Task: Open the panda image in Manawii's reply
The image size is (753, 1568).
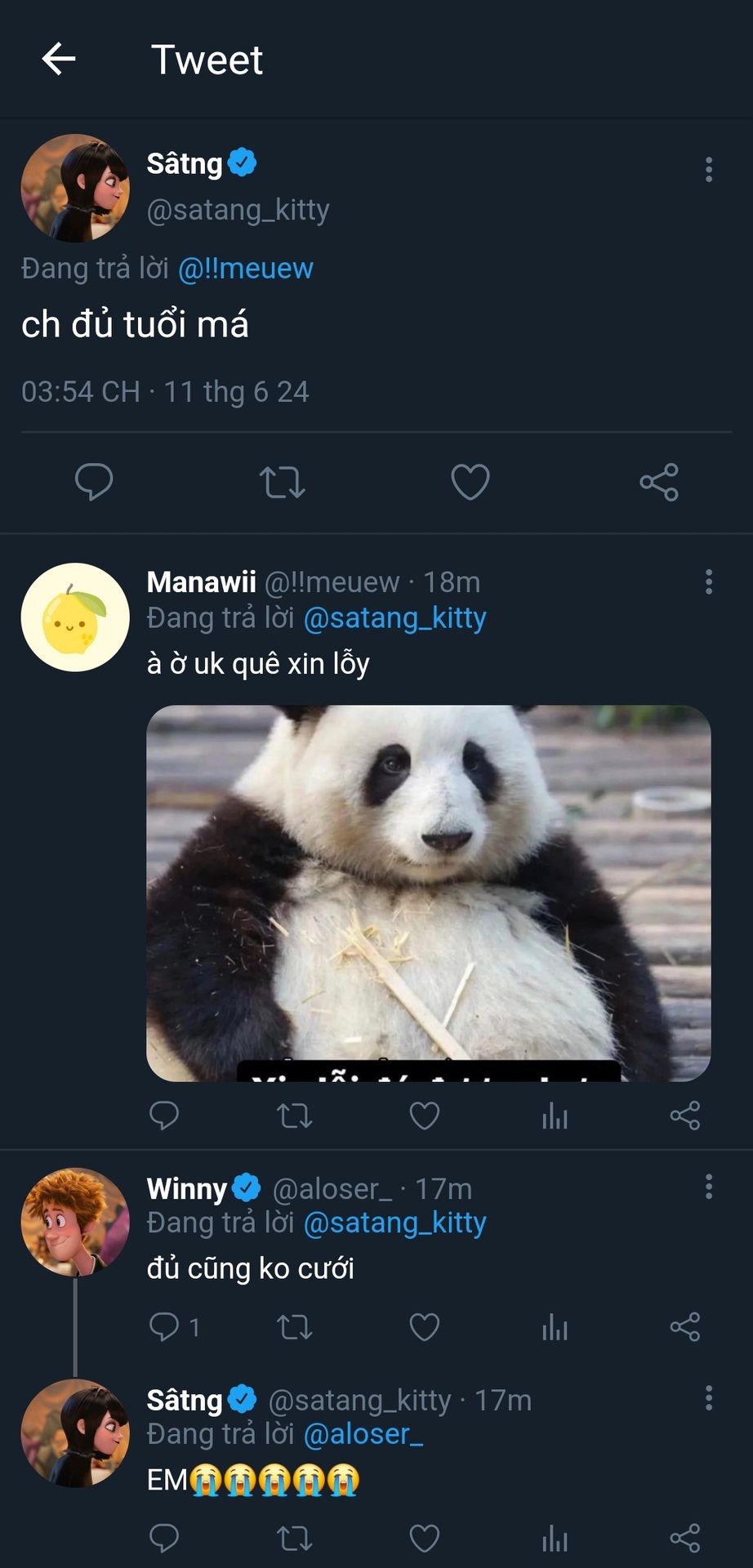Action: [x=428, y=893]
